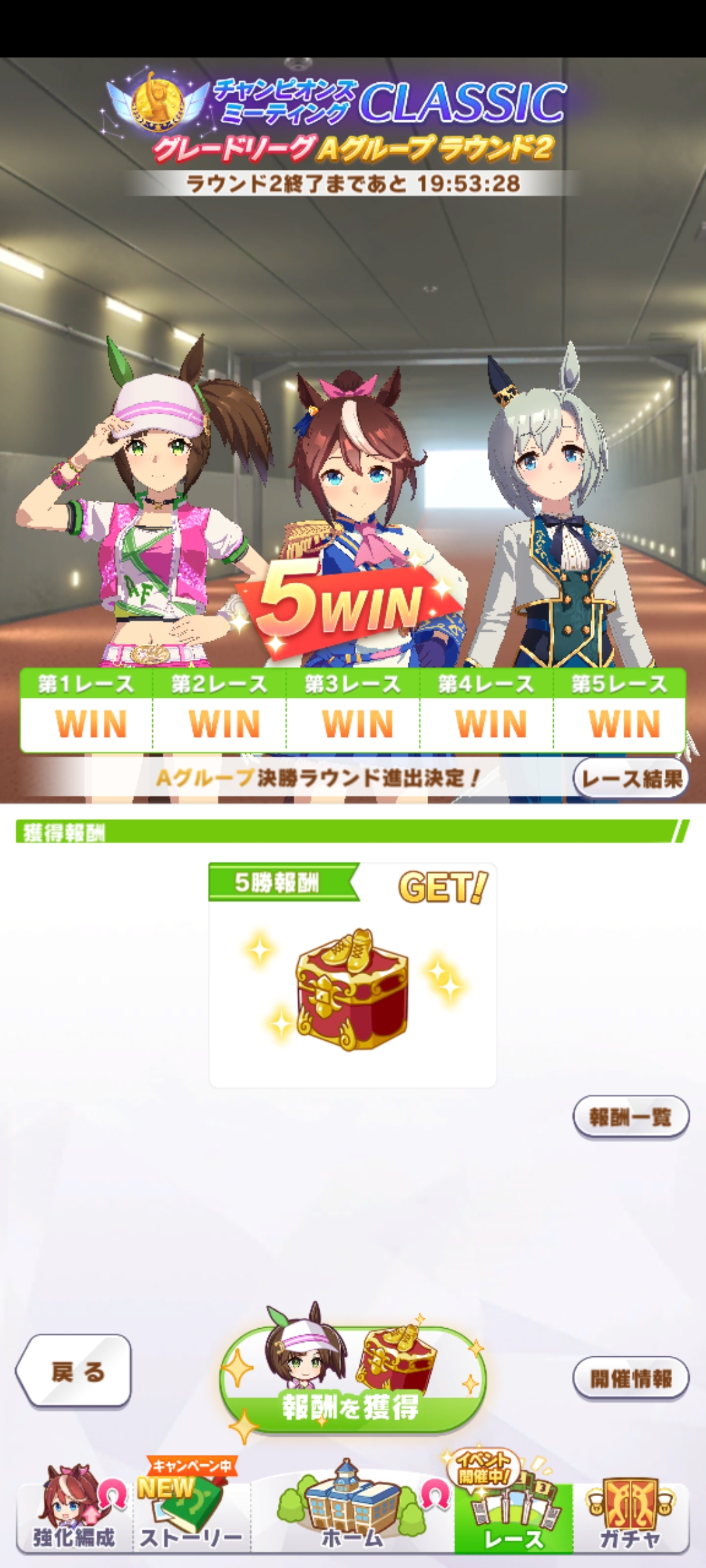Image resolution: width=706 pixels, height=1568 pixels.
Task: Switch to the ストーリー tab
Action: [x=192, y=1516]
